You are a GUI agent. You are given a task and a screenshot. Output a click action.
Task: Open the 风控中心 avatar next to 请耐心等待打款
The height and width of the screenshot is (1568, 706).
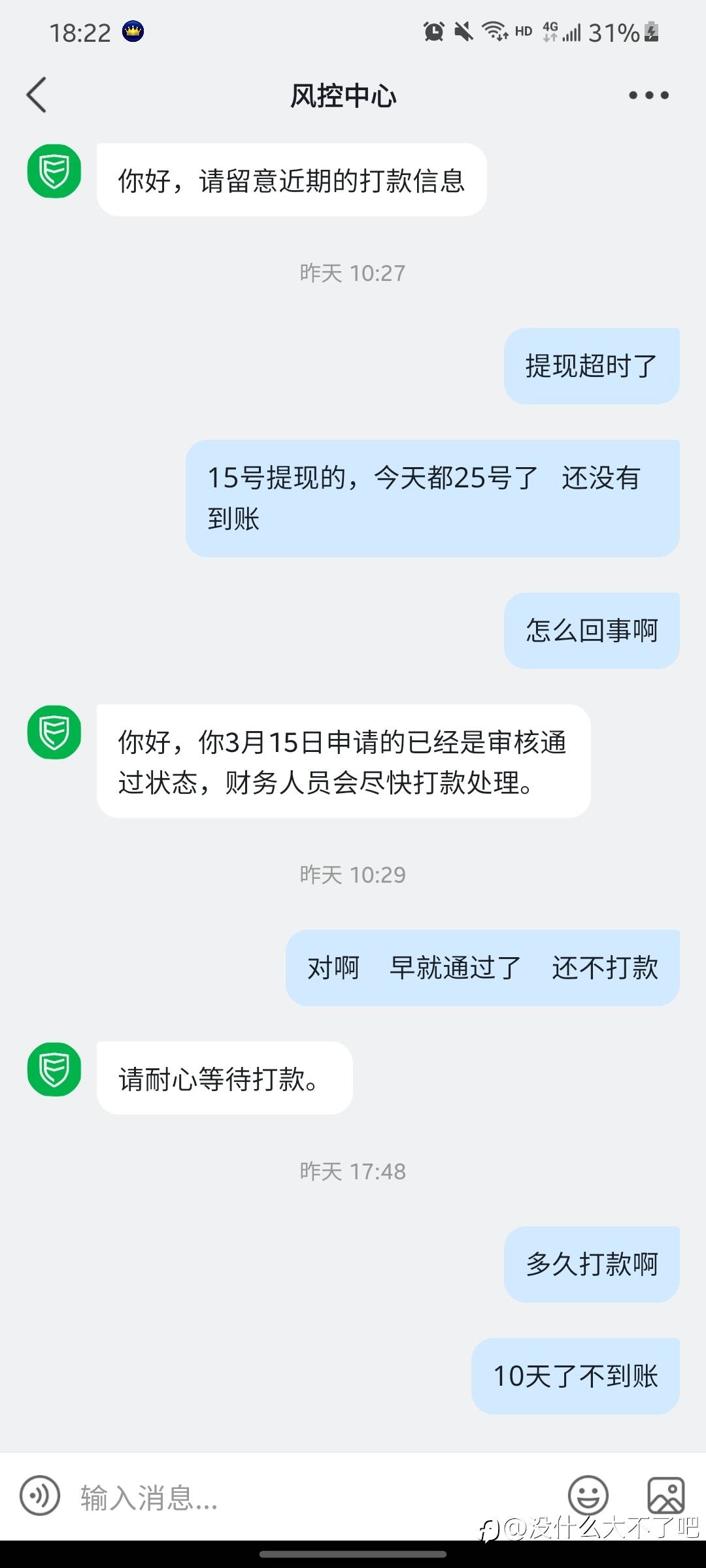coord(54,1070)
